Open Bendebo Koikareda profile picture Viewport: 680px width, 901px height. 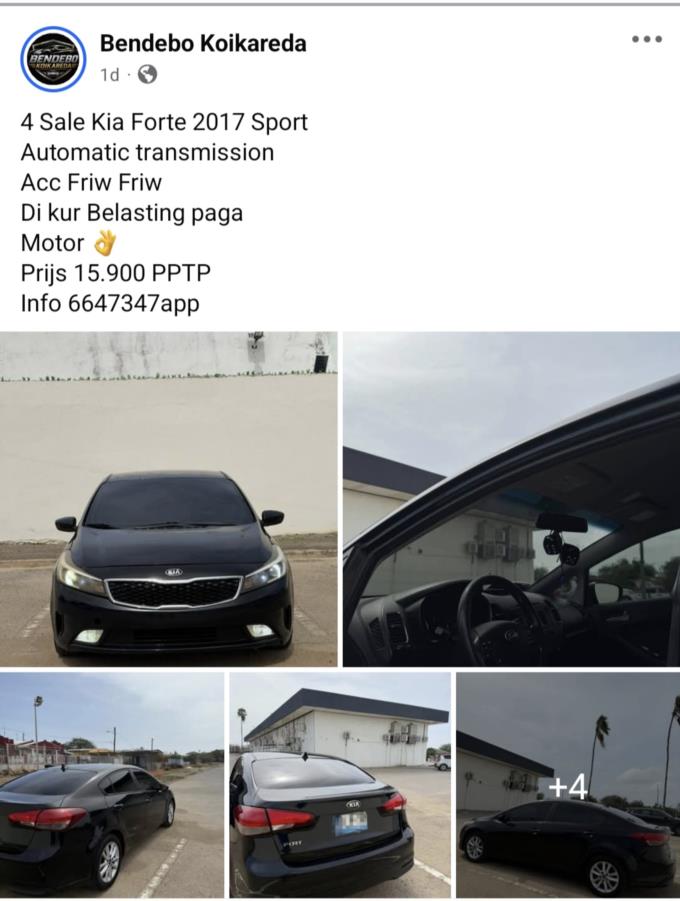[53, 59]
